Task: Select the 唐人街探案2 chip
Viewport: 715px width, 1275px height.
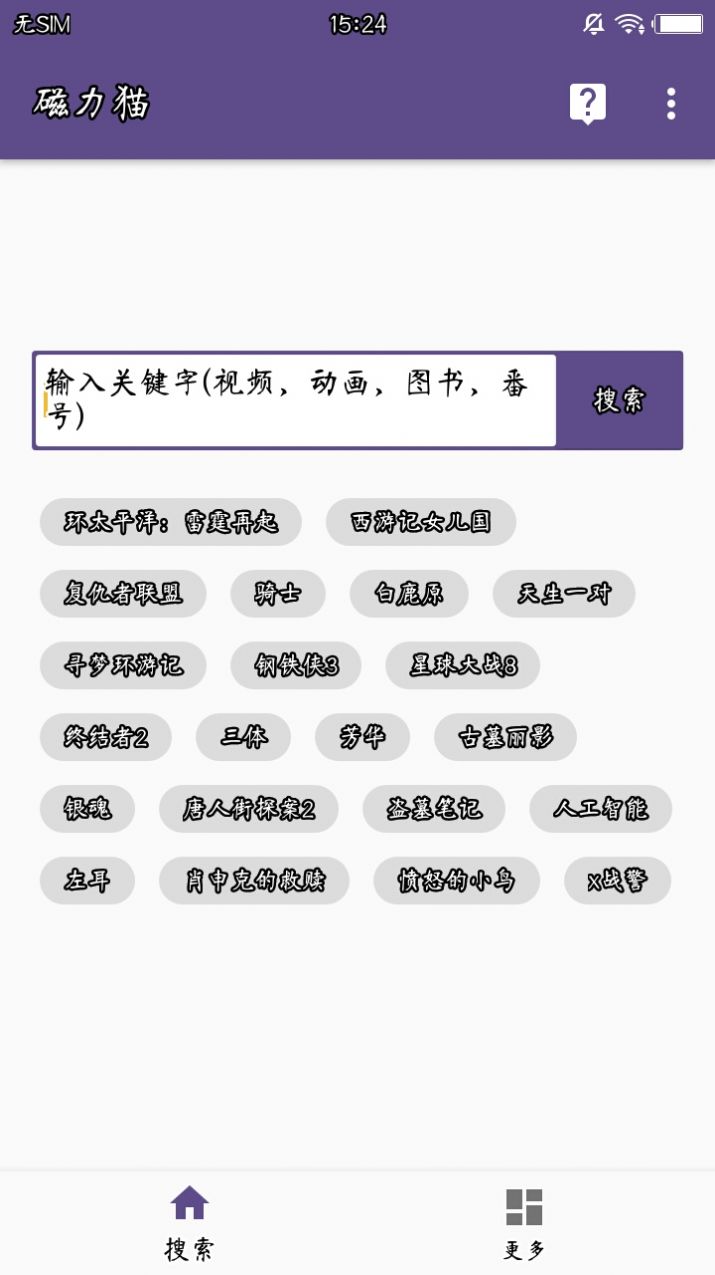Action: tap(249, 809)
